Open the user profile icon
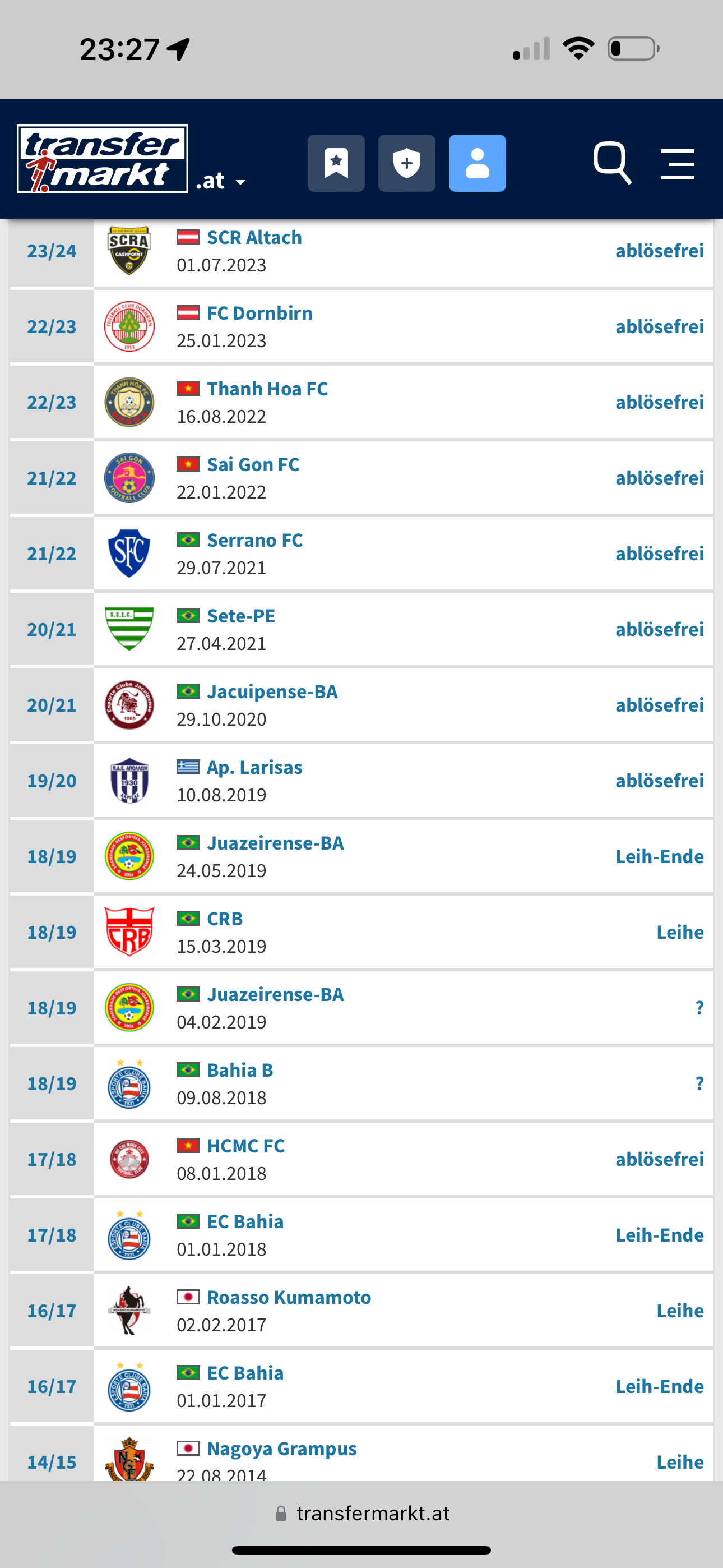723x1568 pixels. click(x=477, y=163)
